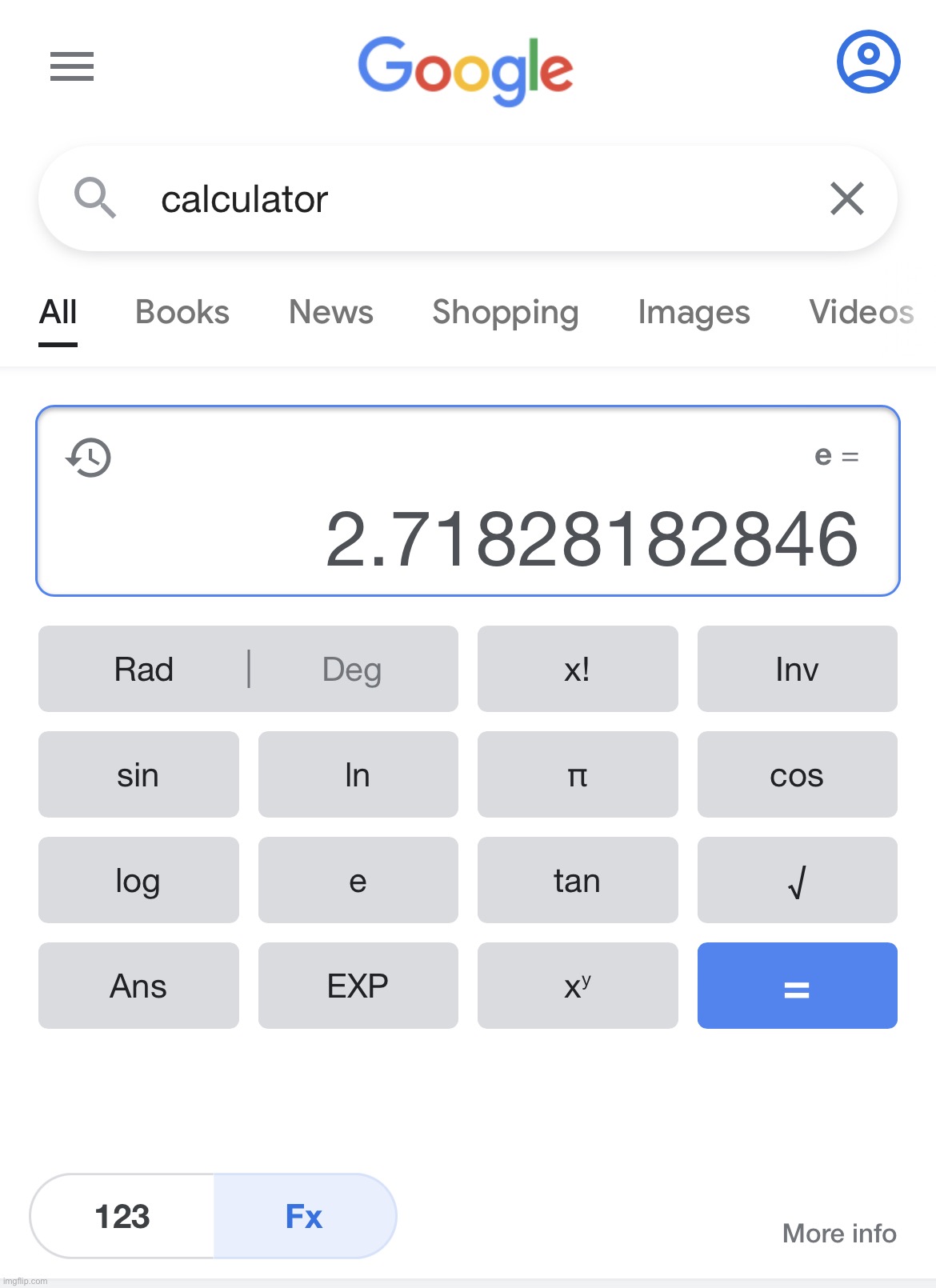Open the hamburger menu
936x1288 pixels.
point(72,66)
